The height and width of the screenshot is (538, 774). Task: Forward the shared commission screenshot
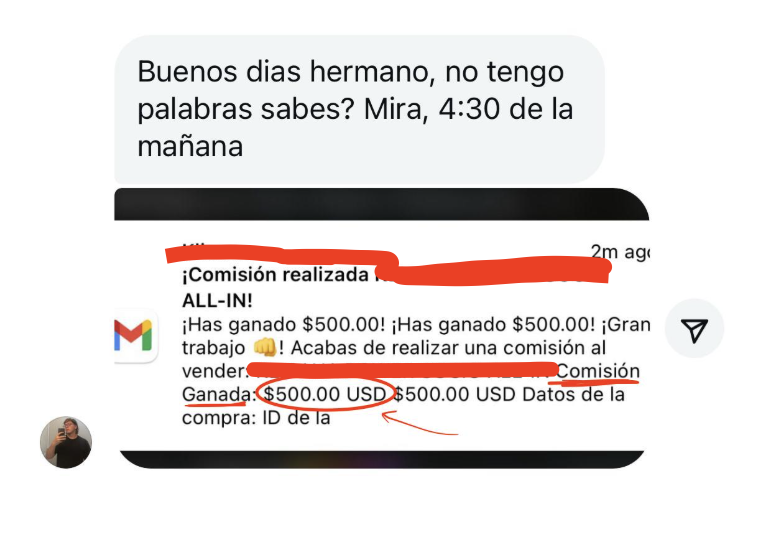(694, 329)
